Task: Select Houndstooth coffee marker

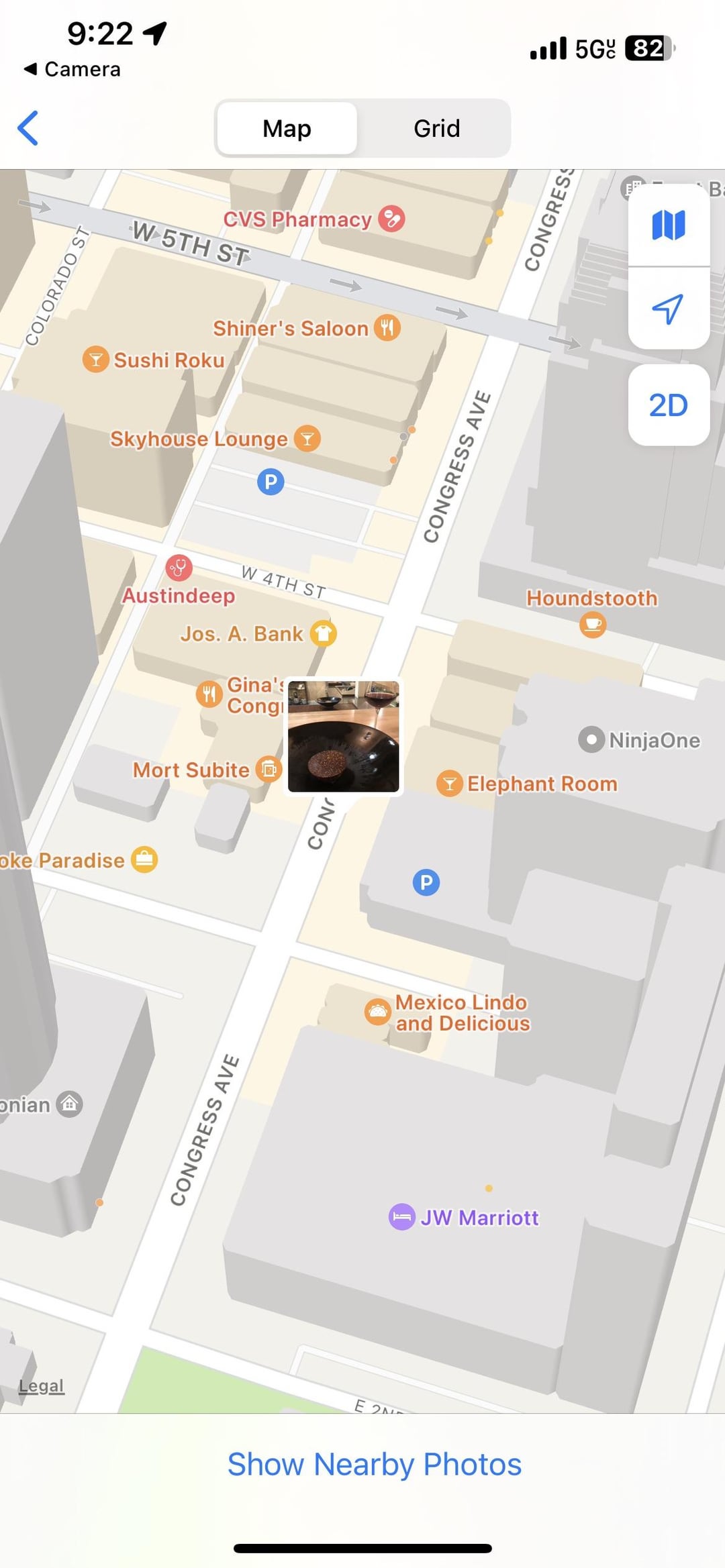Action: coord(593,624)
